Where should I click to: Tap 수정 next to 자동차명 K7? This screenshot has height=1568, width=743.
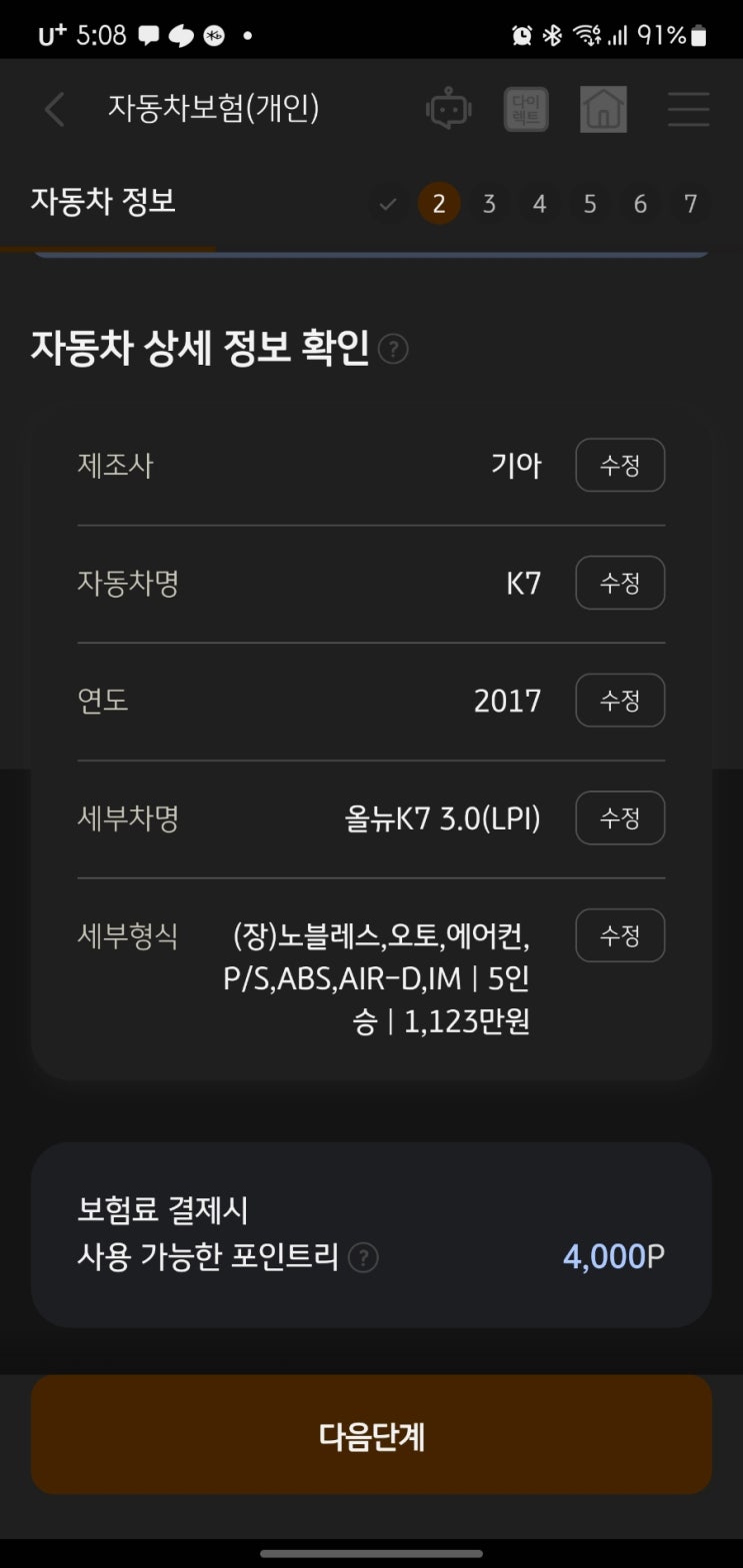(620, 583)
